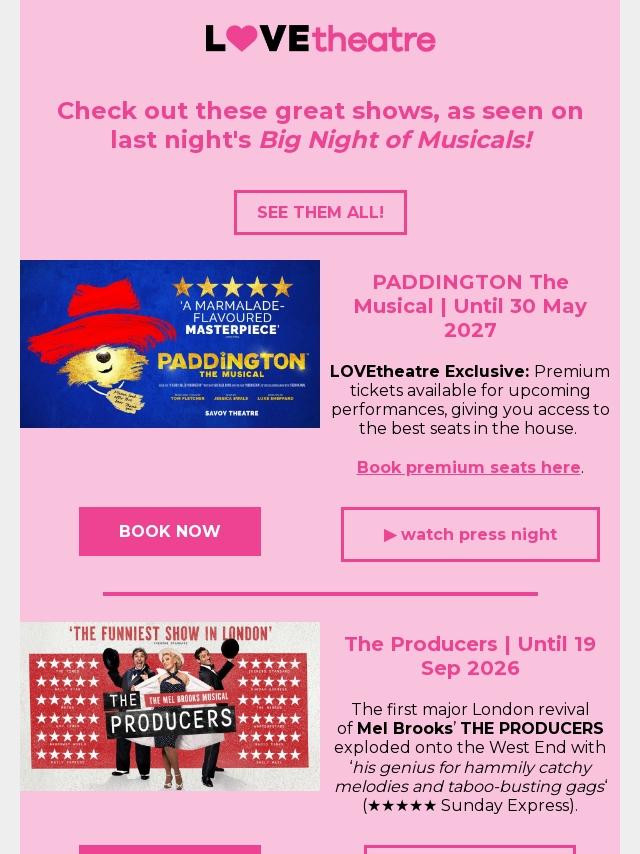Tap BOOK NOW for Paddington
The image size is (640, 854).
(170, 531)
